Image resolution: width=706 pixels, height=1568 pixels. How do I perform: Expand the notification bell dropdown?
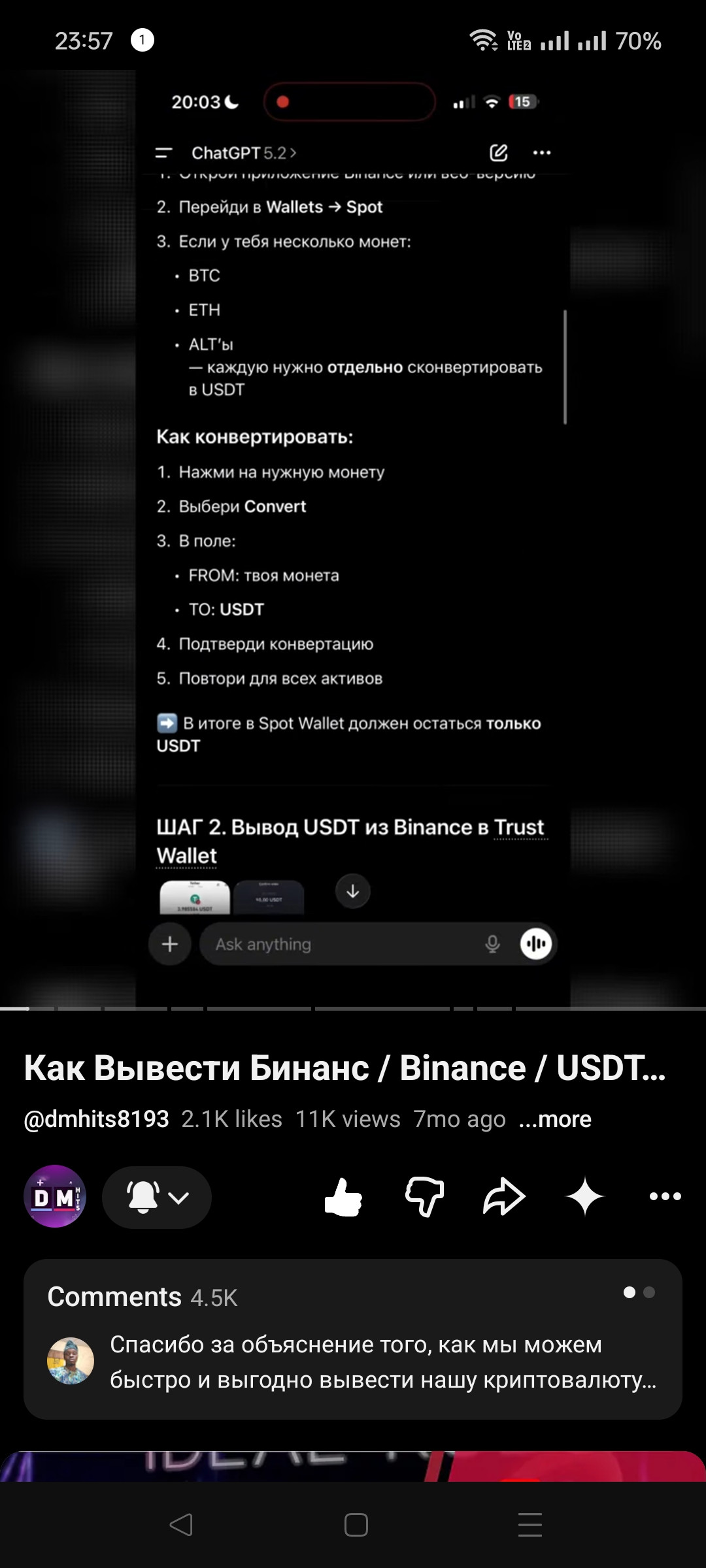coord(157,1197)
